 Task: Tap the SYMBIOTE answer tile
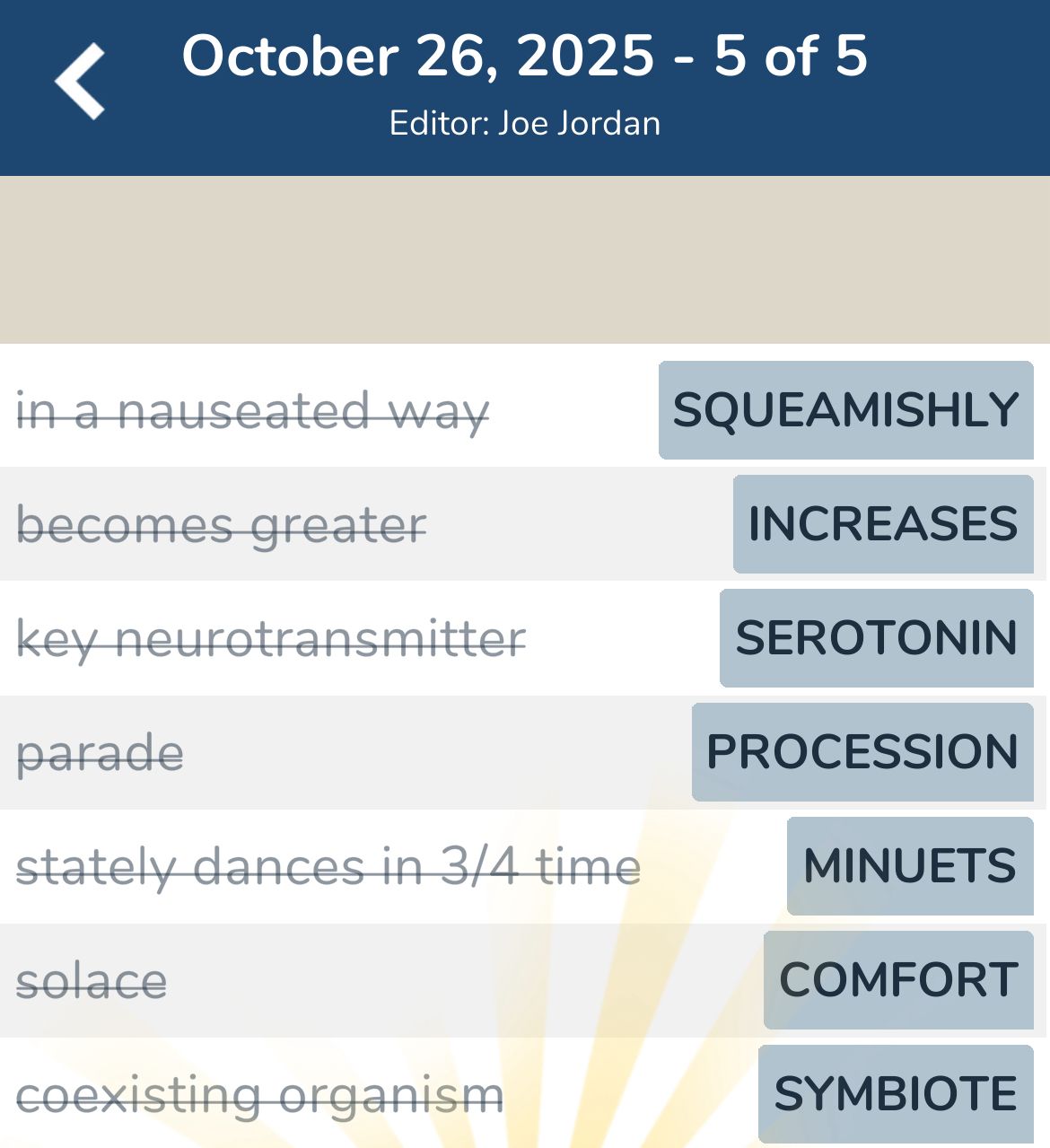pyautogui.click(x=896, y=1093)
